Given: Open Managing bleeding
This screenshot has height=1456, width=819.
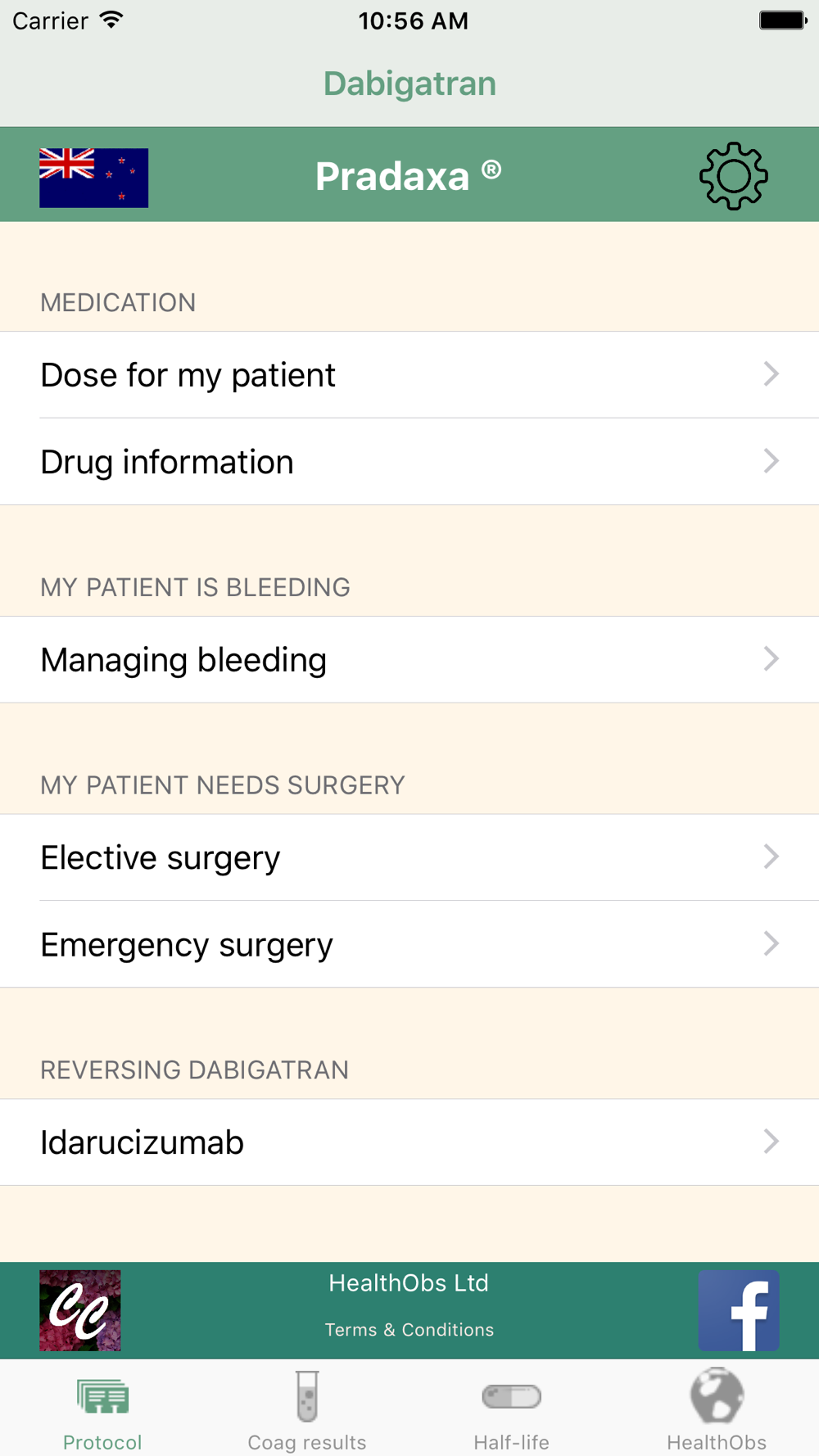Looking at the screenshot, I should click(409, 659).
